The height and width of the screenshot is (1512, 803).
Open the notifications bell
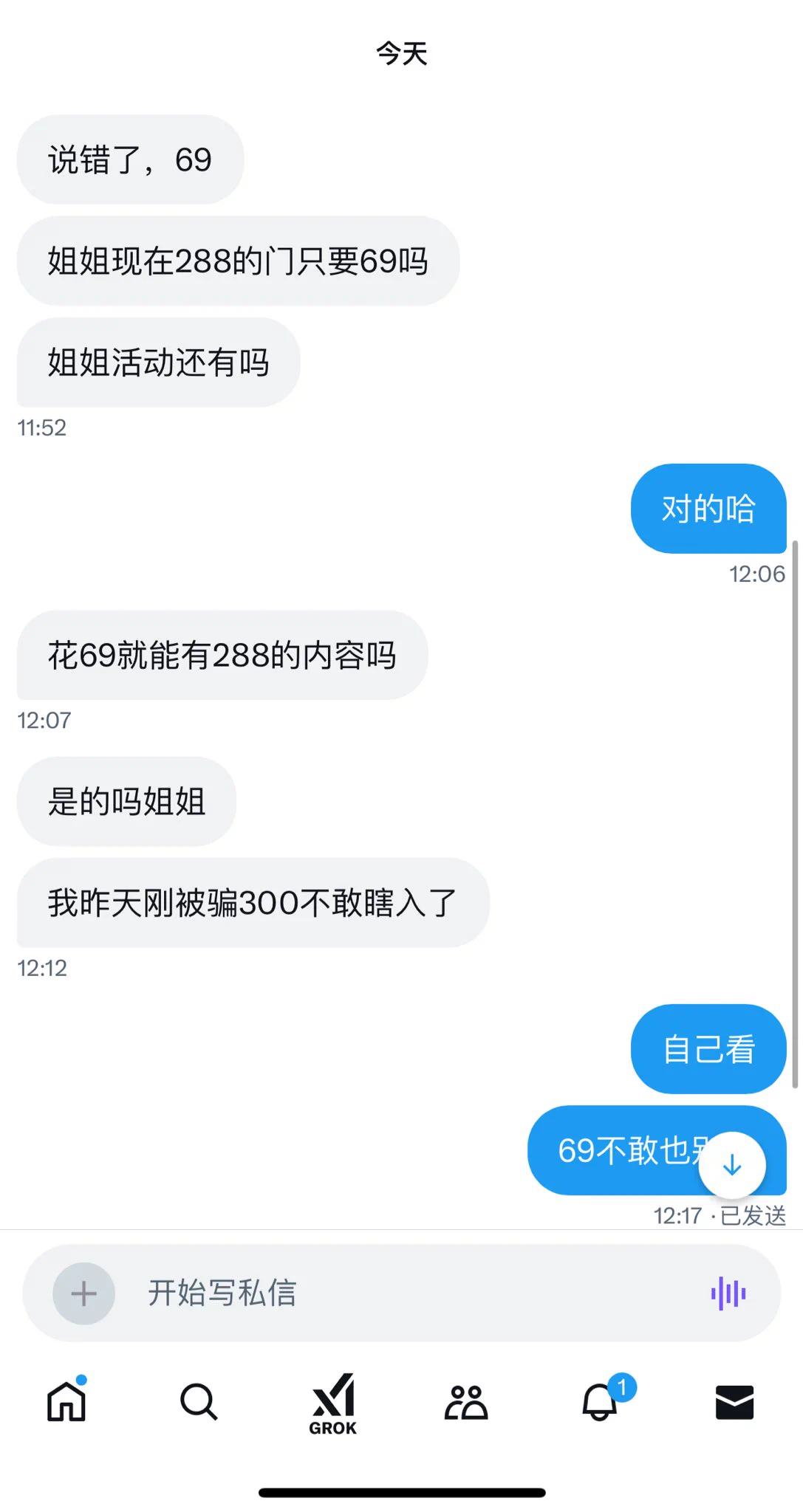click(601, 1400)
